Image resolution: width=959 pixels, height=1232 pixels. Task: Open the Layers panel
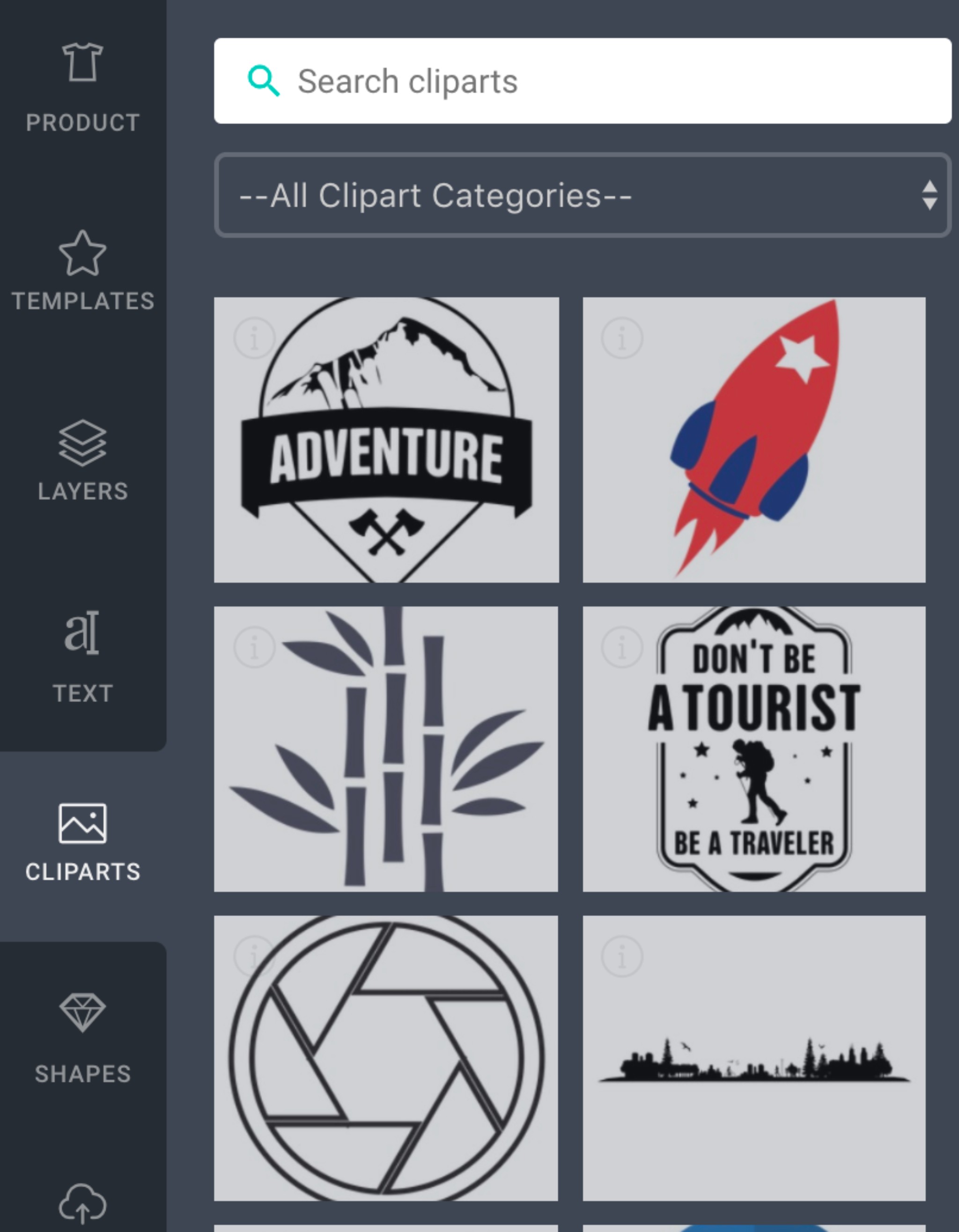click(82, 460)
